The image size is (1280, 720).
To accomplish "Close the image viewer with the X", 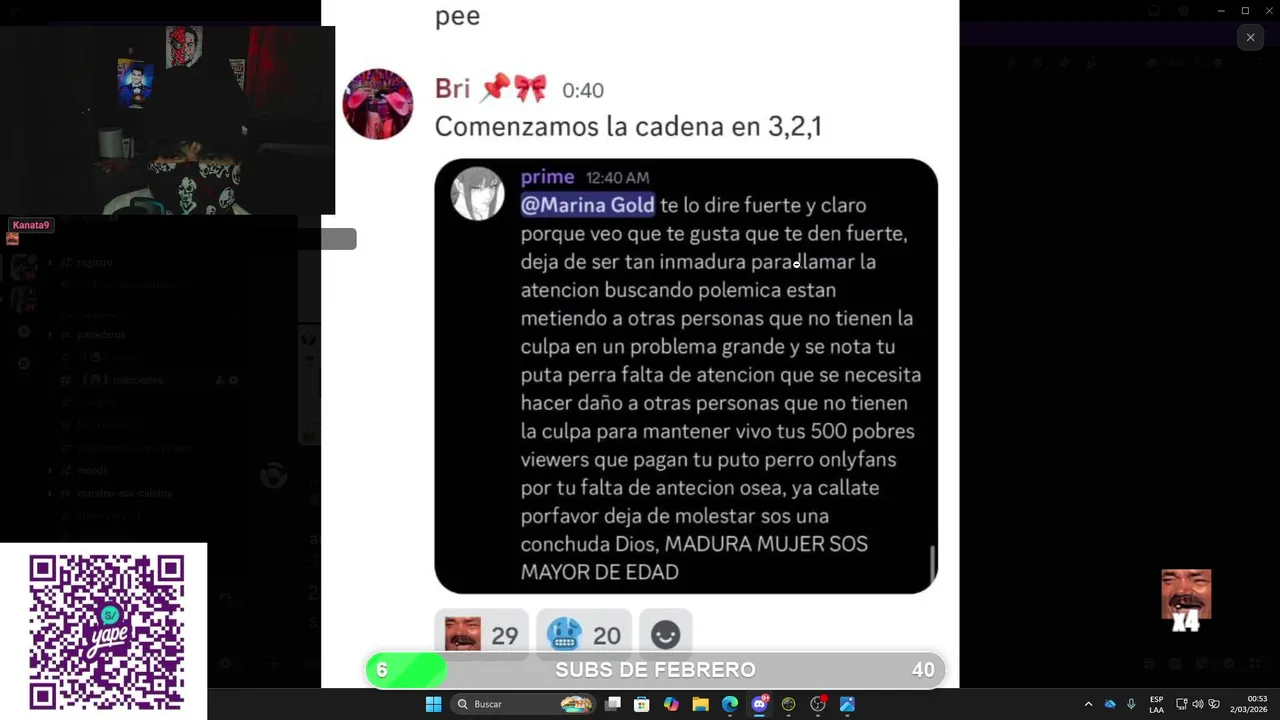I will click(1250, 38).
